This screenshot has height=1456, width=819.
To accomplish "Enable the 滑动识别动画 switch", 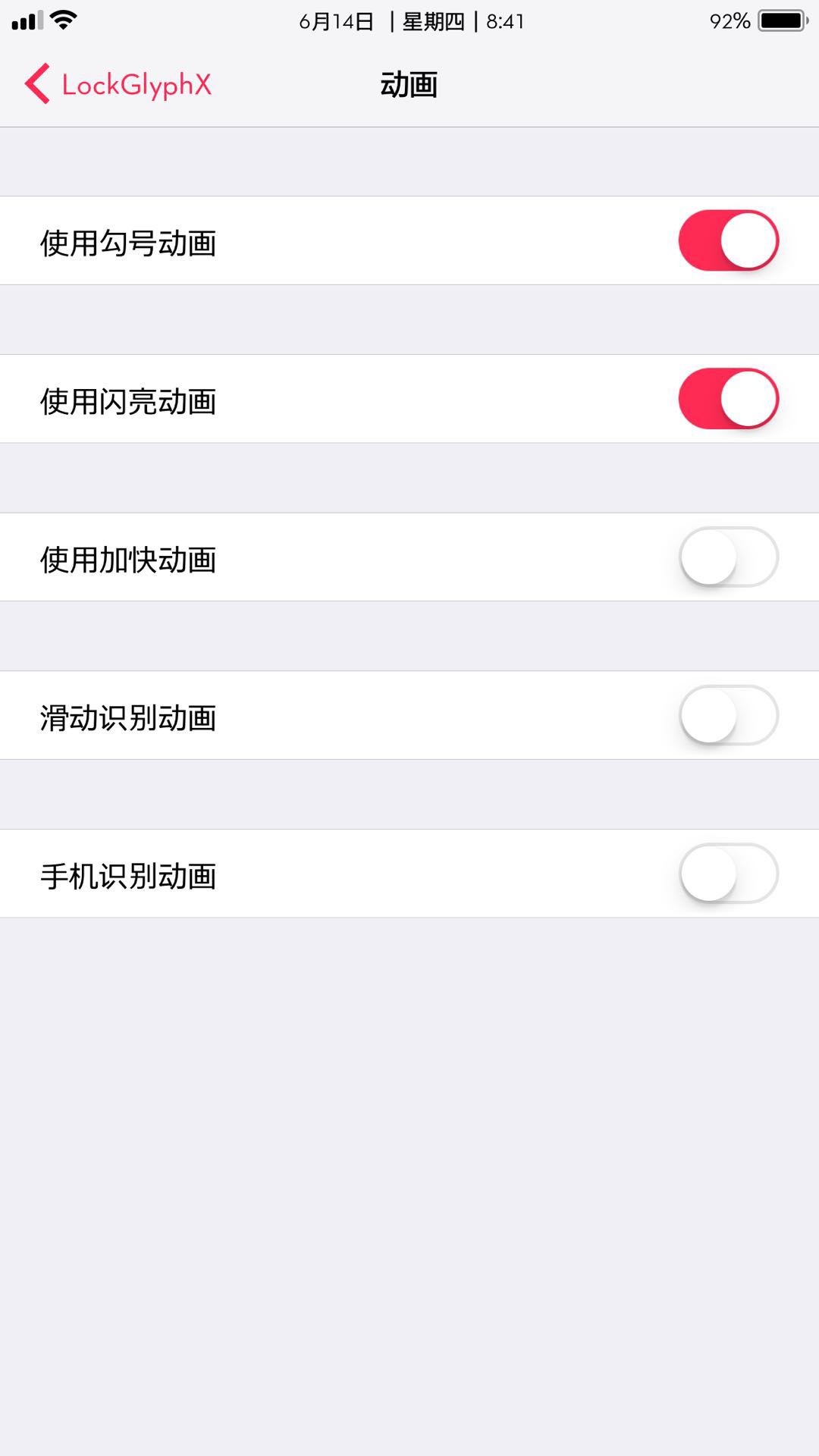I will coord(728,714).
